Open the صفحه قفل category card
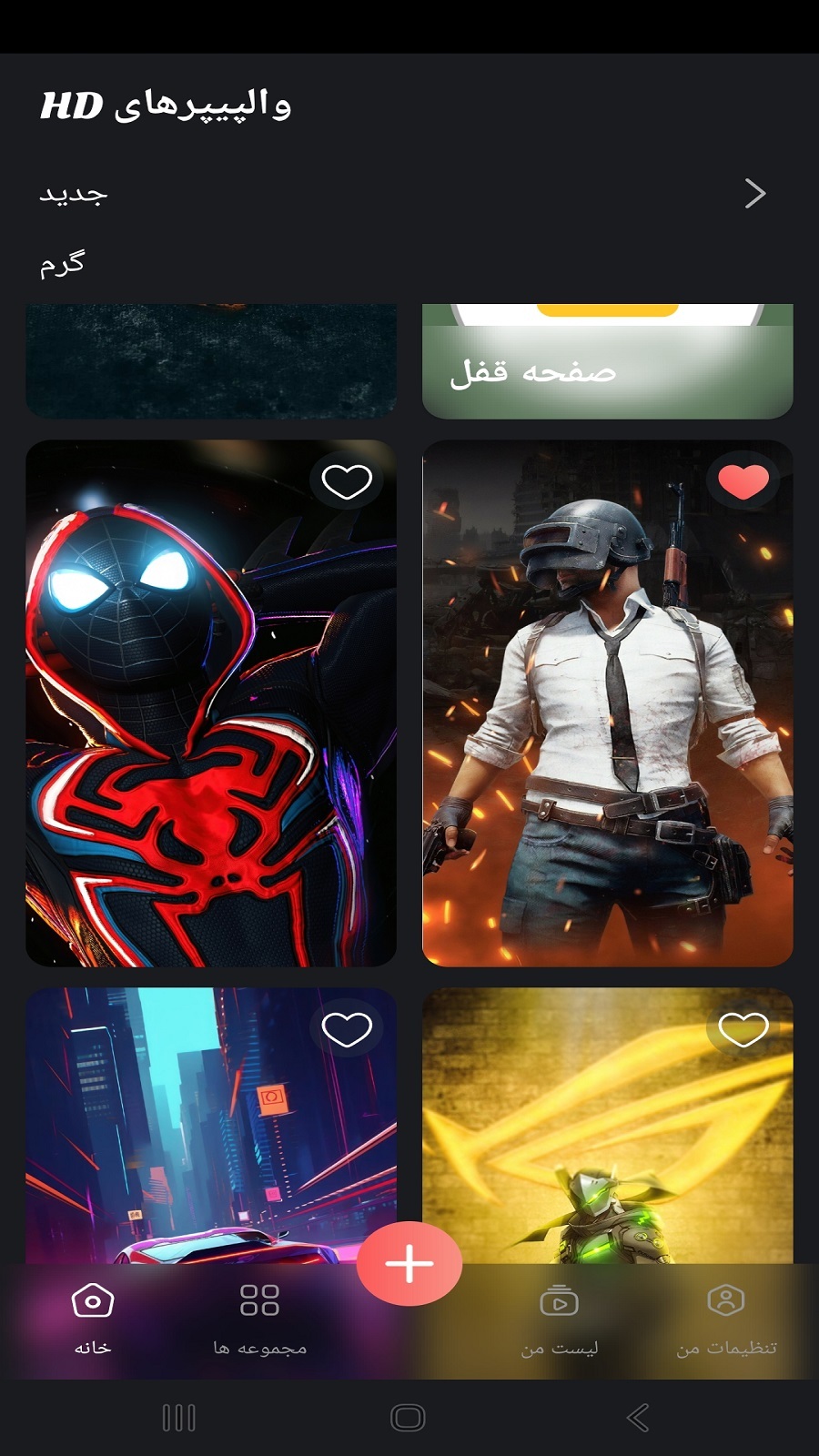819x1456 pixels. coord(607,362)
